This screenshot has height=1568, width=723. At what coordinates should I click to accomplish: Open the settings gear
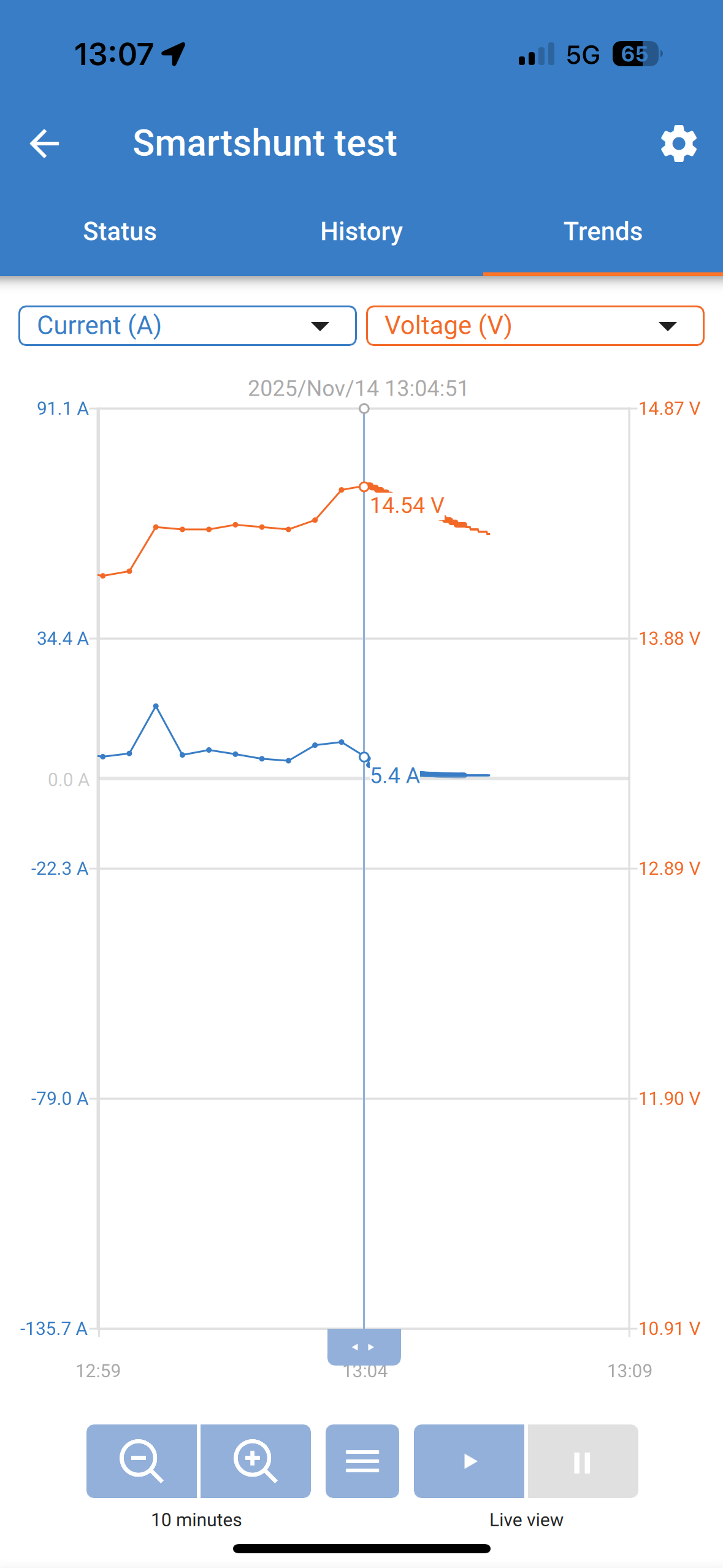(x=678, y=144)
